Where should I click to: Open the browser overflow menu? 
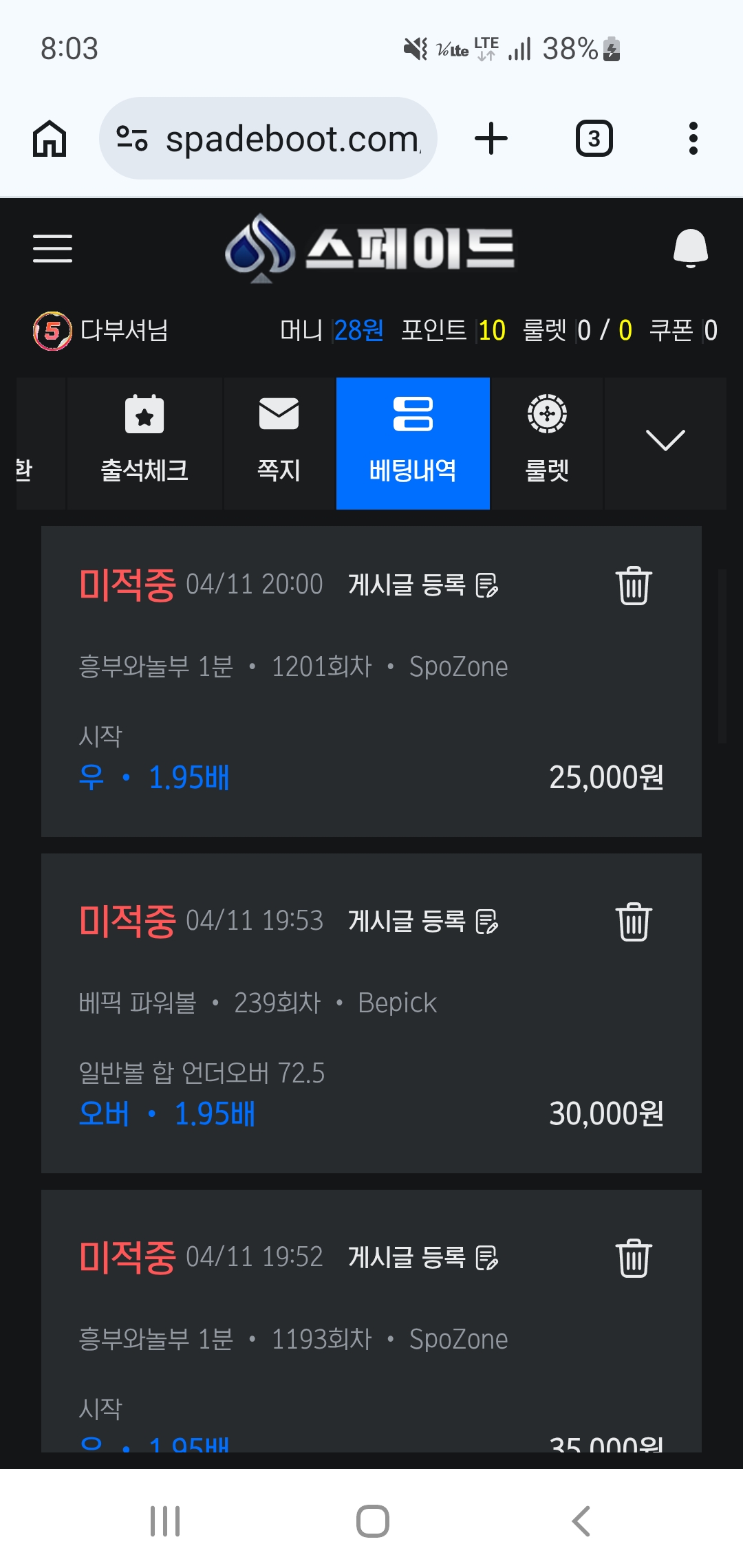693,139
